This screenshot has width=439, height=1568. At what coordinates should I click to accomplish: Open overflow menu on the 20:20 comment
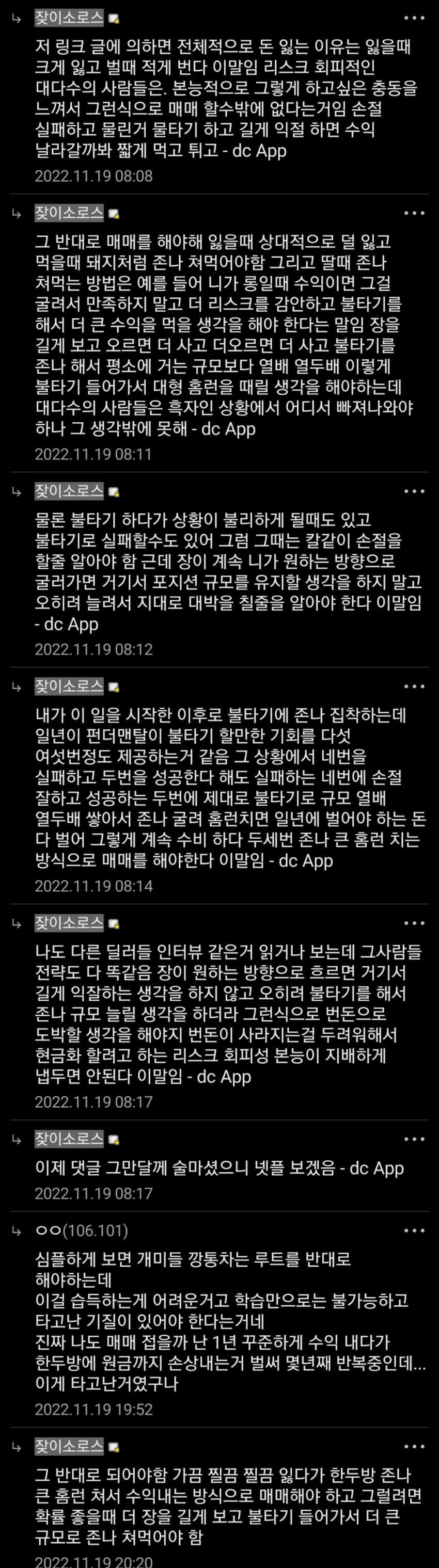point(414,1446)
